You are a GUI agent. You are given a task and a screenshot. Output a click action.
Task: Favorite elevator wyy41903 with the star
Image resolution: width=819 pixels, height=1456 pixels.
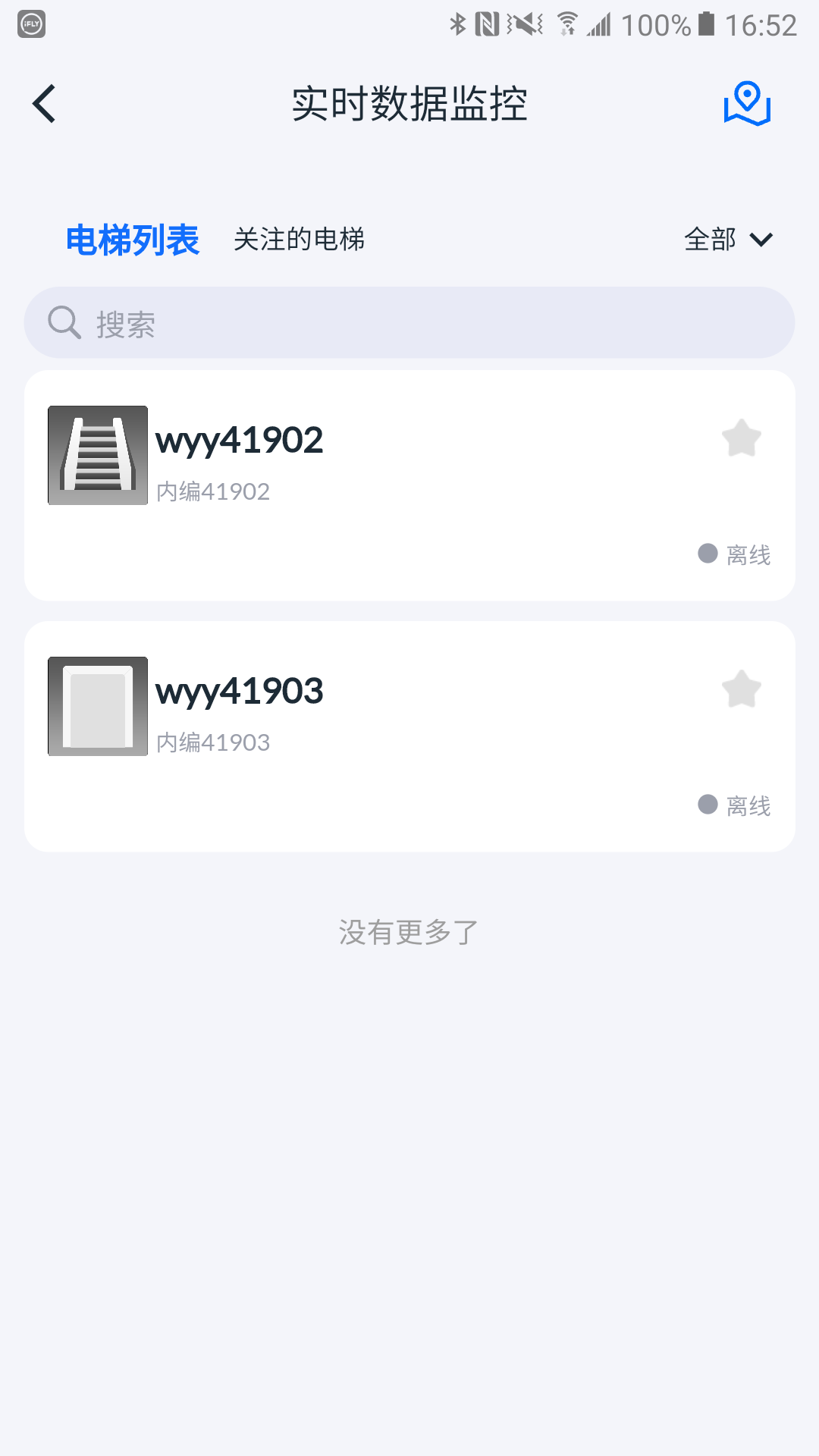pos(741,689)
